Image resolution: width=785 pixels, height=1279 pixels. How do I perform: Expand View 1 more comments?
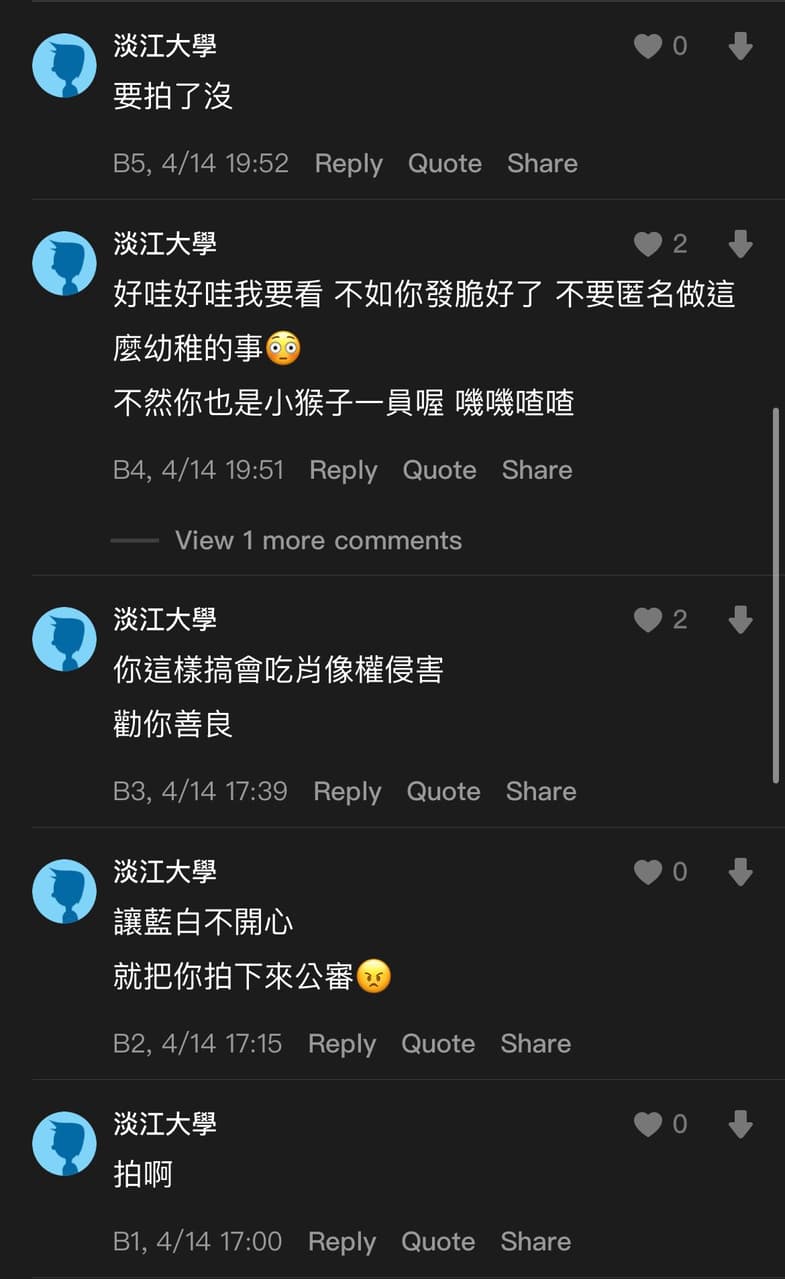pyautogui.click(x=318, y=541)
